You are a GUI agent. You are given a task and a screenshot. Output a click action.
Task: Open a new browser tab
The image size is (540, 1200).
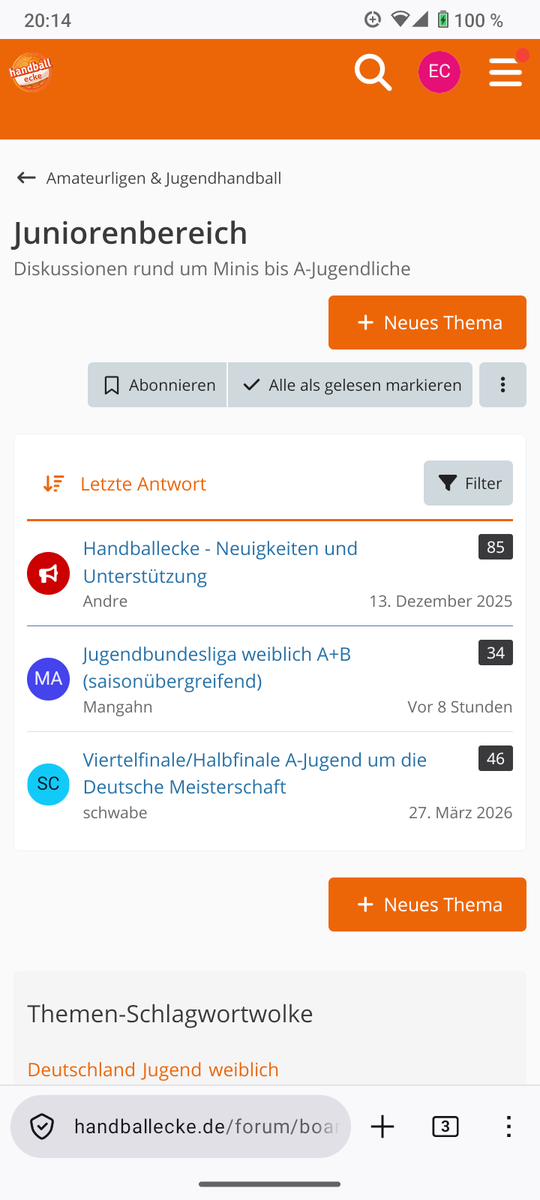[382, 1127]
